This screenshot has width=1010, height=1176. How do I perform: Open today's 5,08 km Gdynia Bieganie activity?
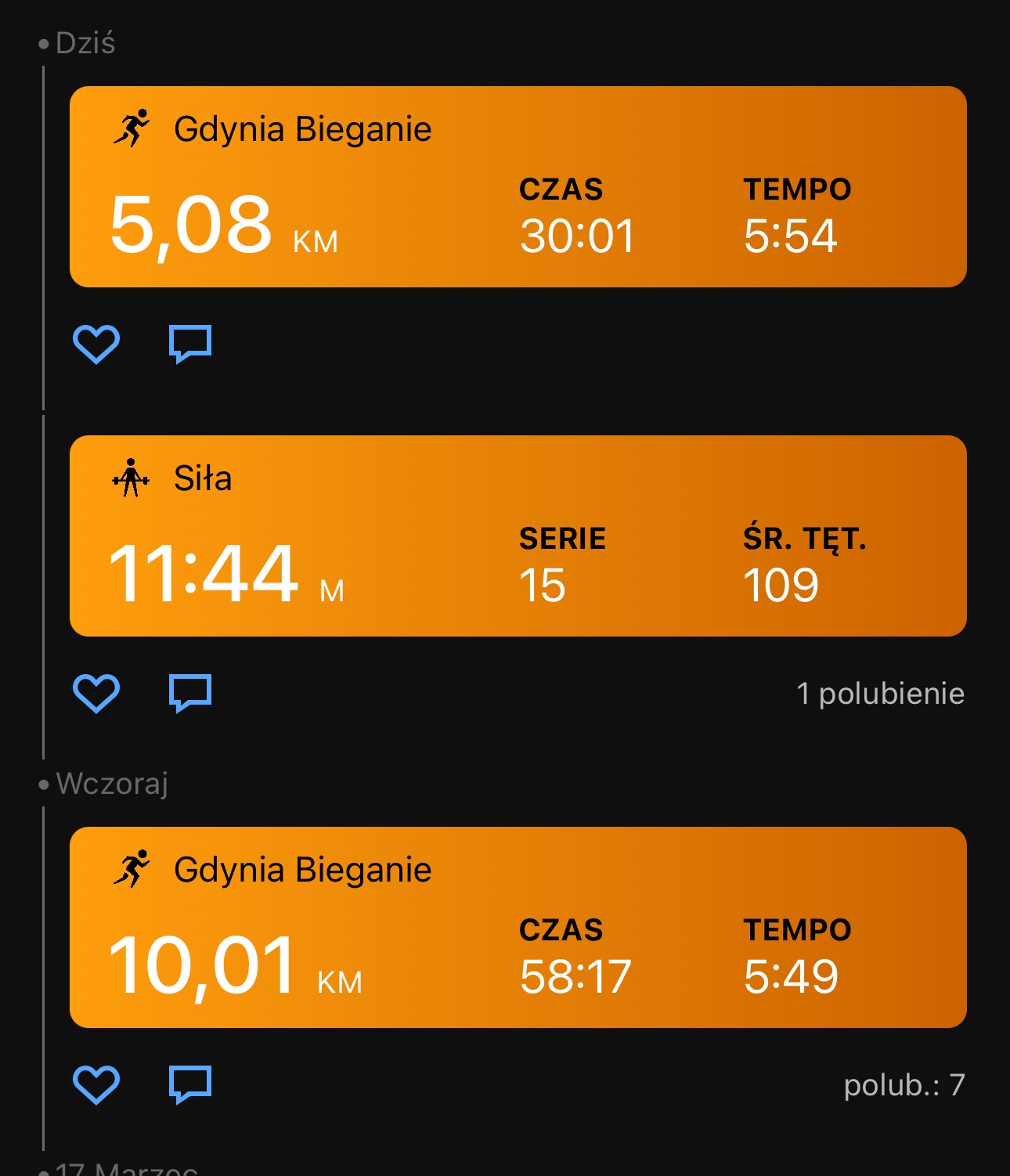[x=517, y=187]
